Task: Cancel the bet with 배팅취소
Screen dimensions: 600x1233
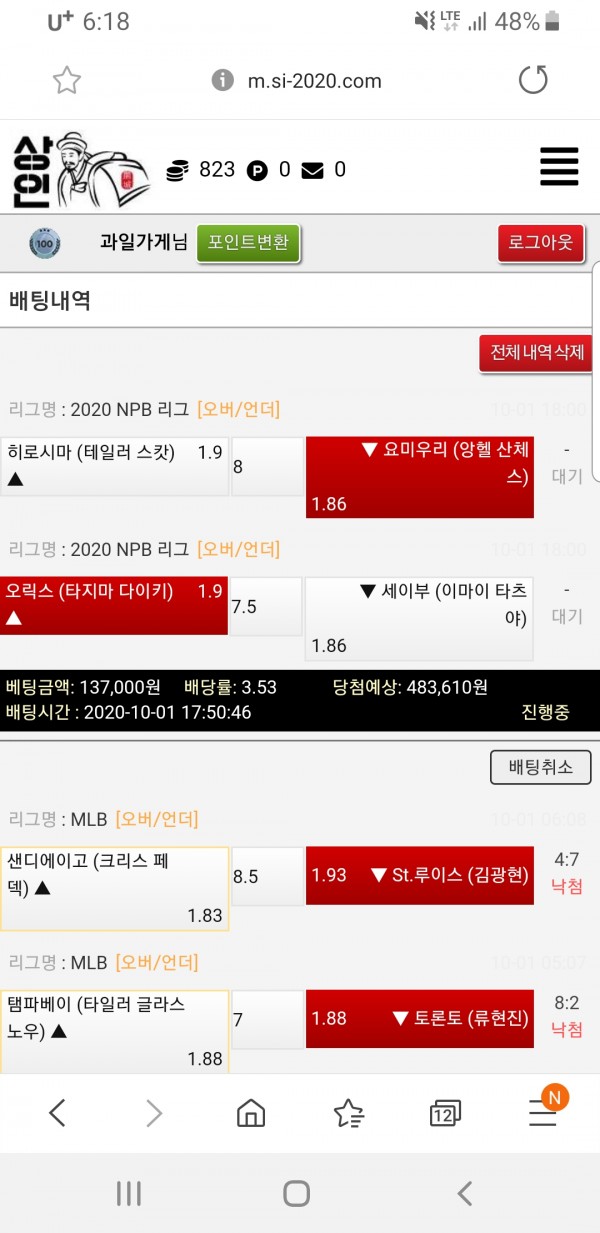Action: (x=541, y=767)
